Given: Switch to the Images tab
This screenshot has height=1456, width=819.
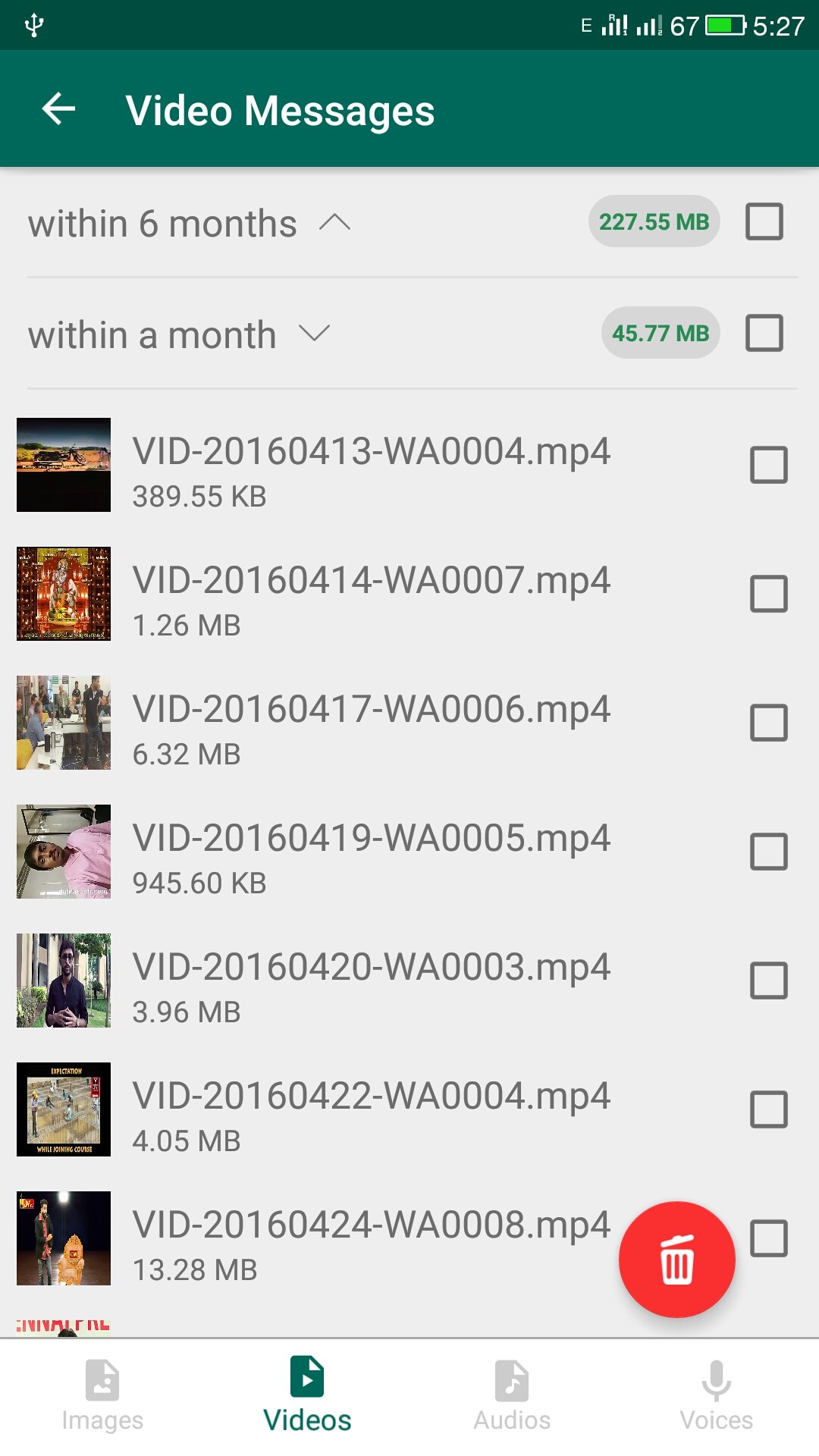Looking at the screenshot, I should pos(102,1395).
